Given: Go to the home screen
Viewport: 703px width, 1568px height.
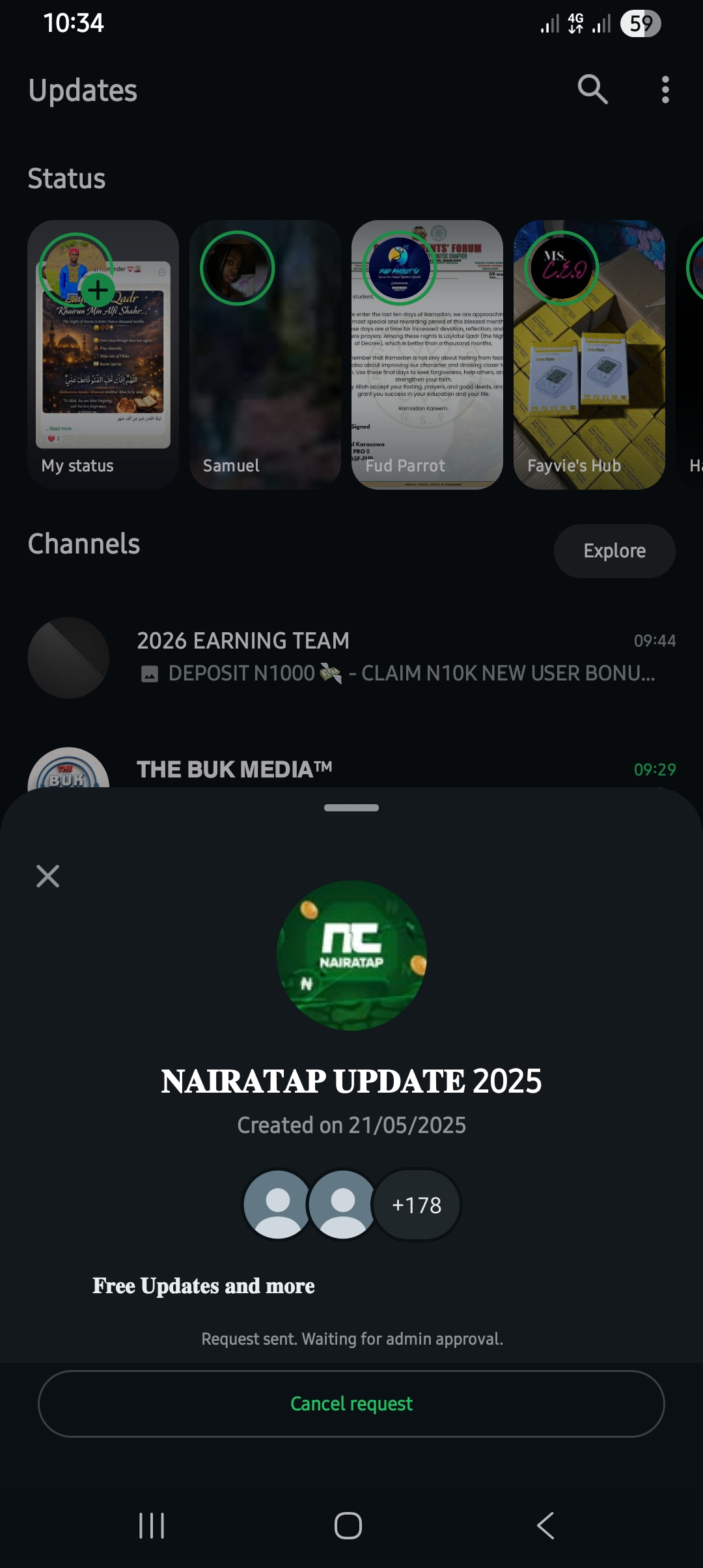Looking at the screenshot, I should pyautogui.click(x=348, y=1525).
